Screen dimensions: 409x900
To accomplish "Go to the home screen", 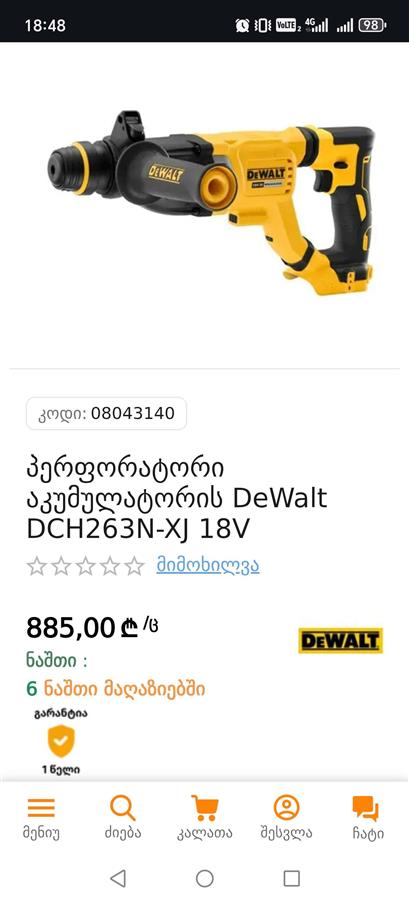I will (204, 878).
